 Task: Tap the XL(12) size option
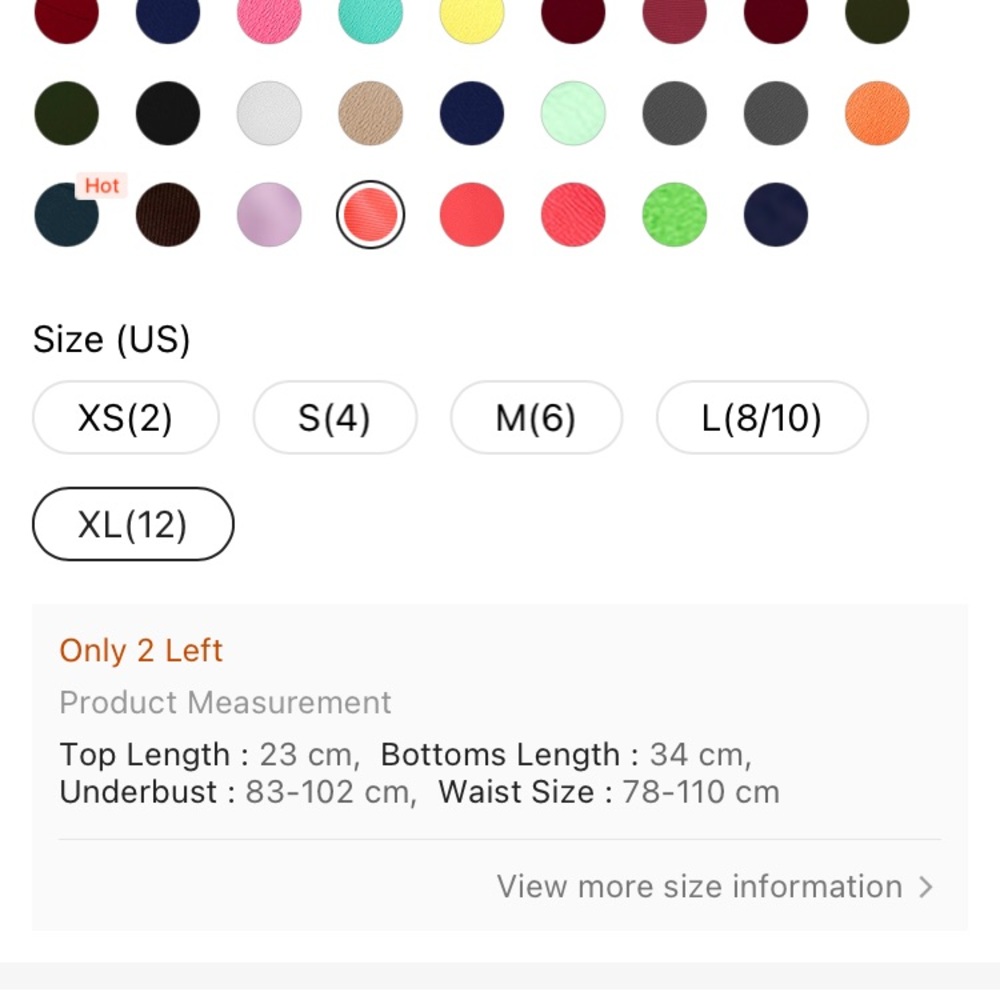click(x=133, y=524)
